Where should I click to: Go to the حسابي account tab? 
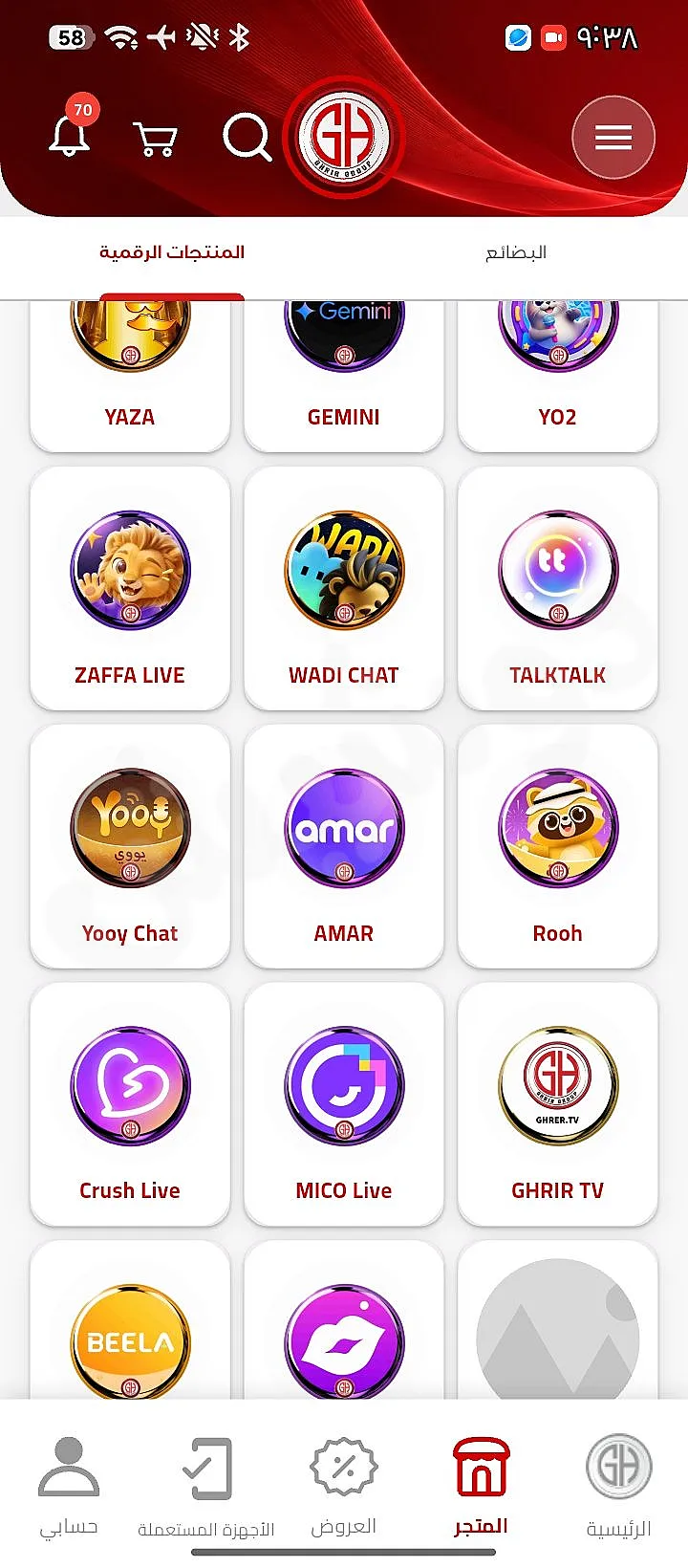click(69, 1487)
